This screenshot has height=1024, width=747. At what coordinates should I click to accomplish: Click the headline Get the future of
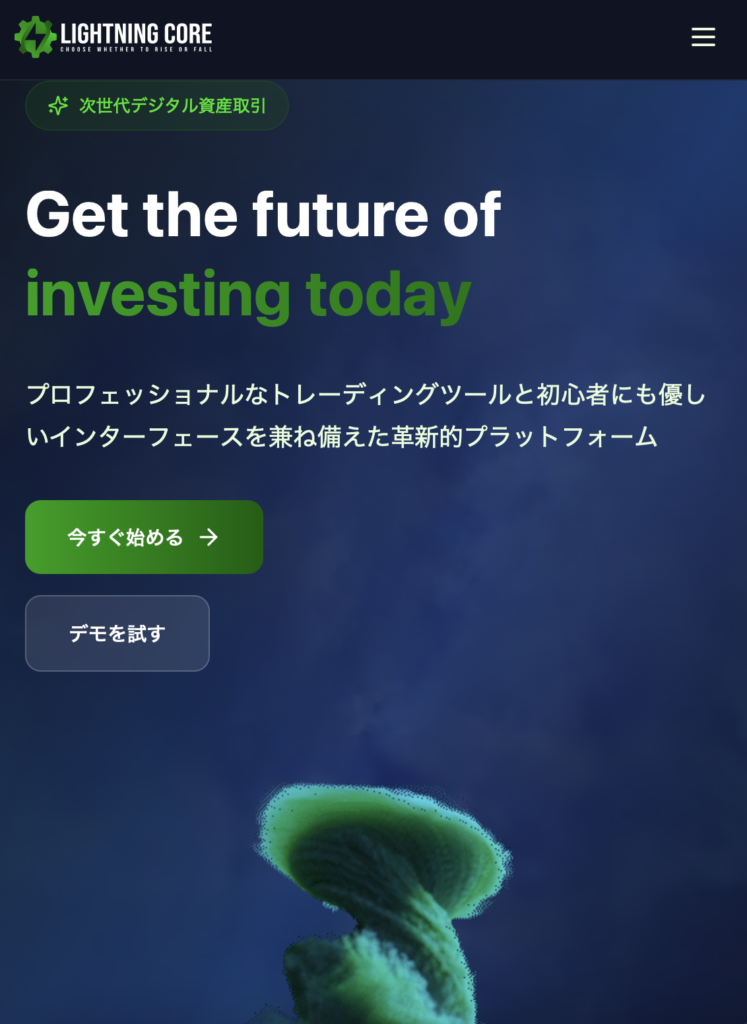tap(265, 213)
